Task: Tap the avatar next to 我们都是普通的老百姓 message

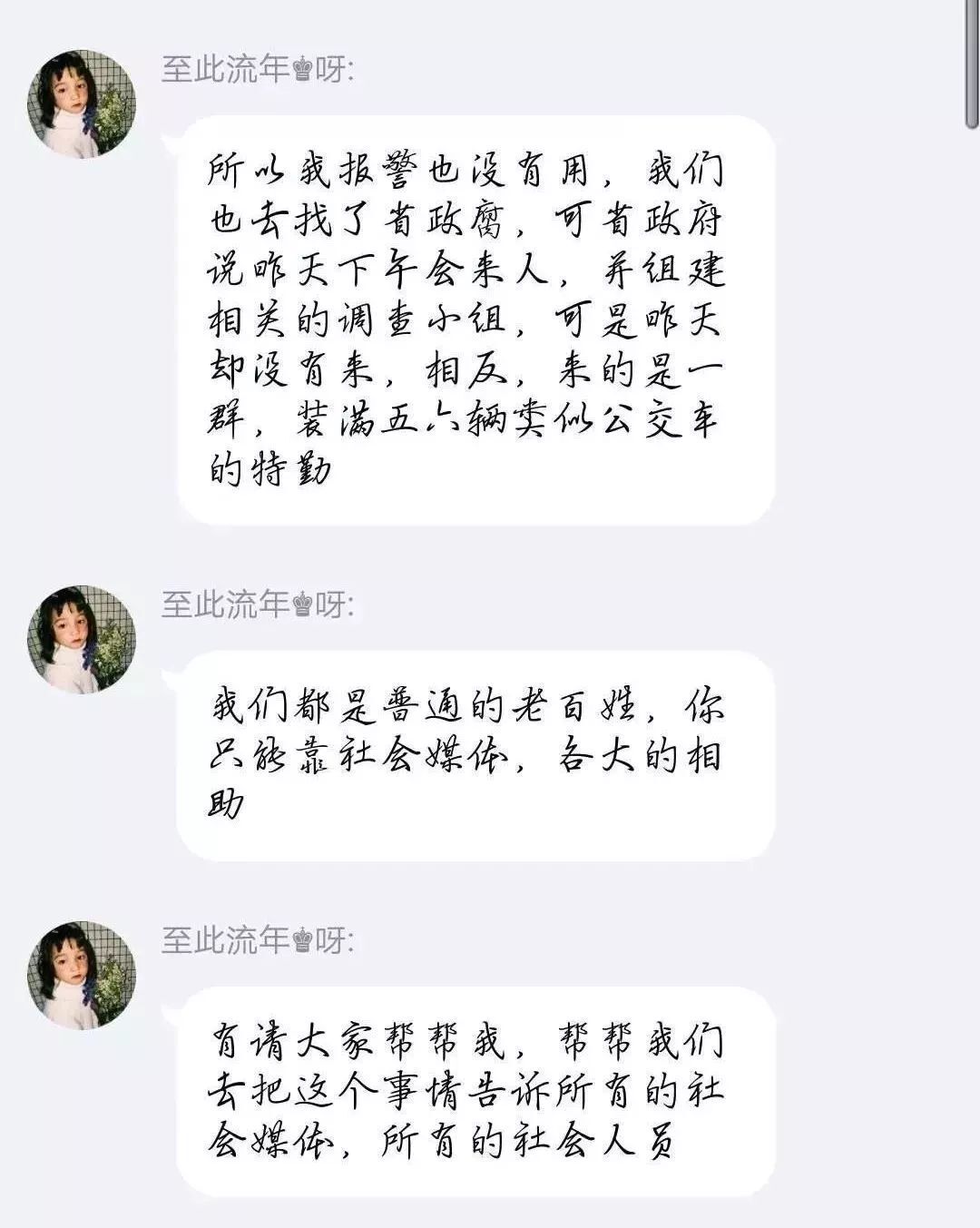Action: (x=82, y=639)
